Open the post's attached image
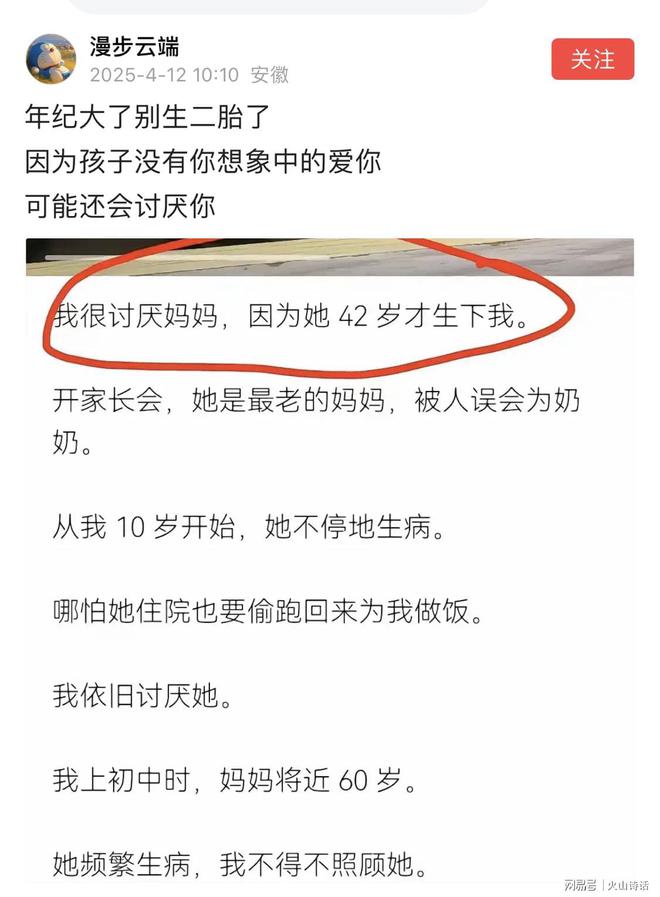Viewport: 660px width, 897px height. pos(330,560)
